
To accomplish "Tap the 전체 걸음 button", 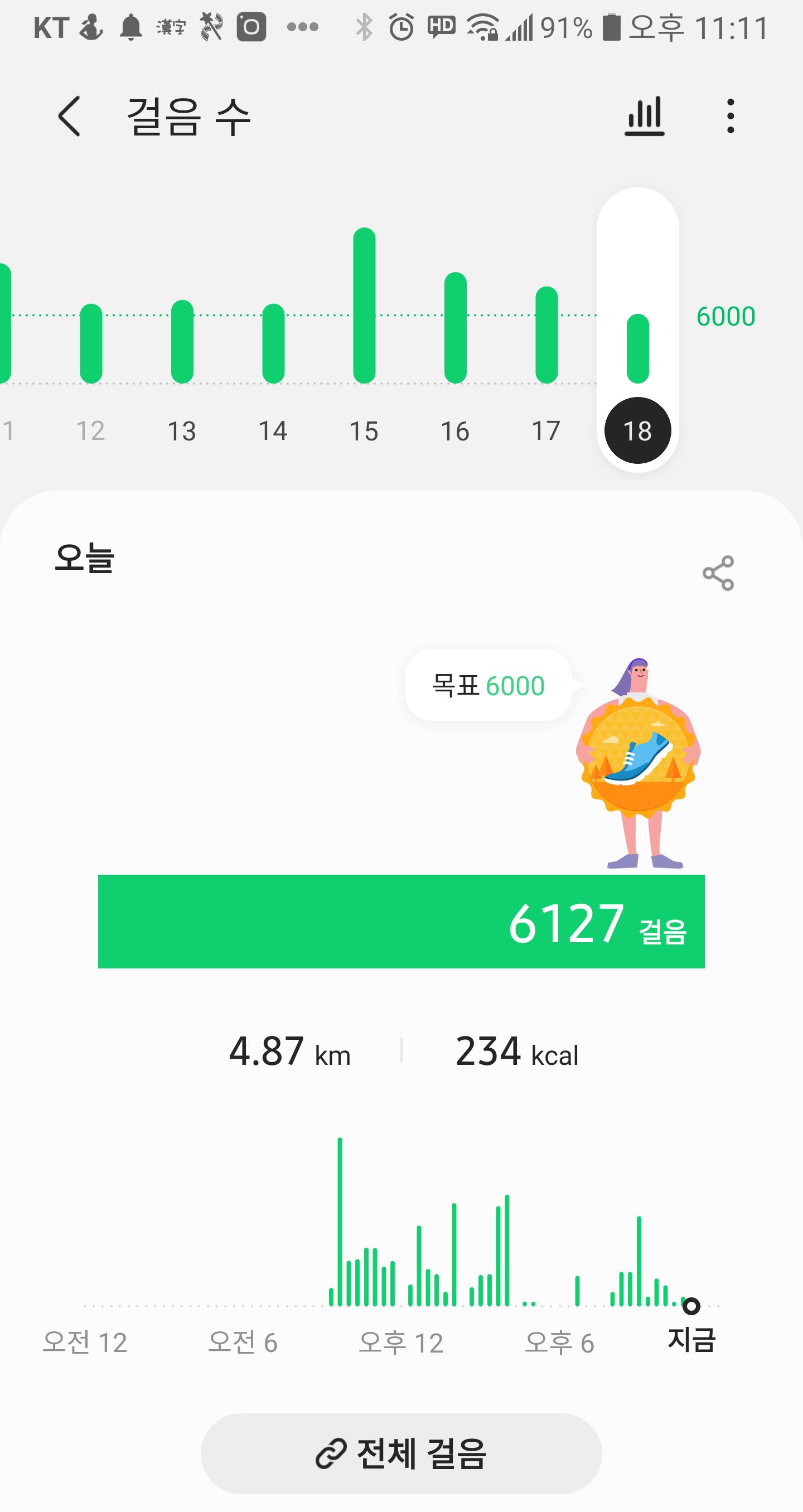I will (x=401, y=1453).
